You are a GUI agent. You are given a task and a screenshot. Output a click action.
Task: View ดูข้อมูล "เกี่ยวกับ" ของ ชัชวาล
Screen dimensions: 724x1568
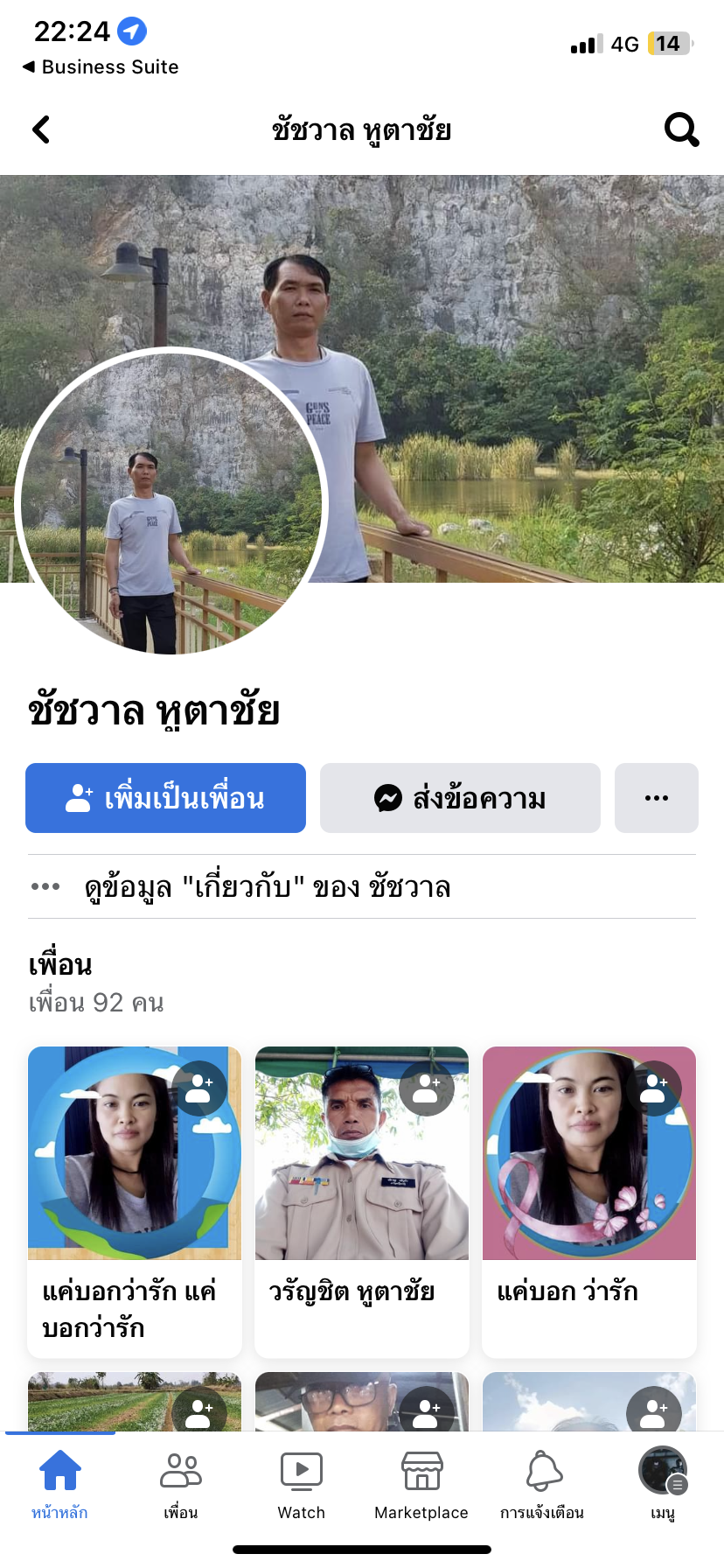267,886
